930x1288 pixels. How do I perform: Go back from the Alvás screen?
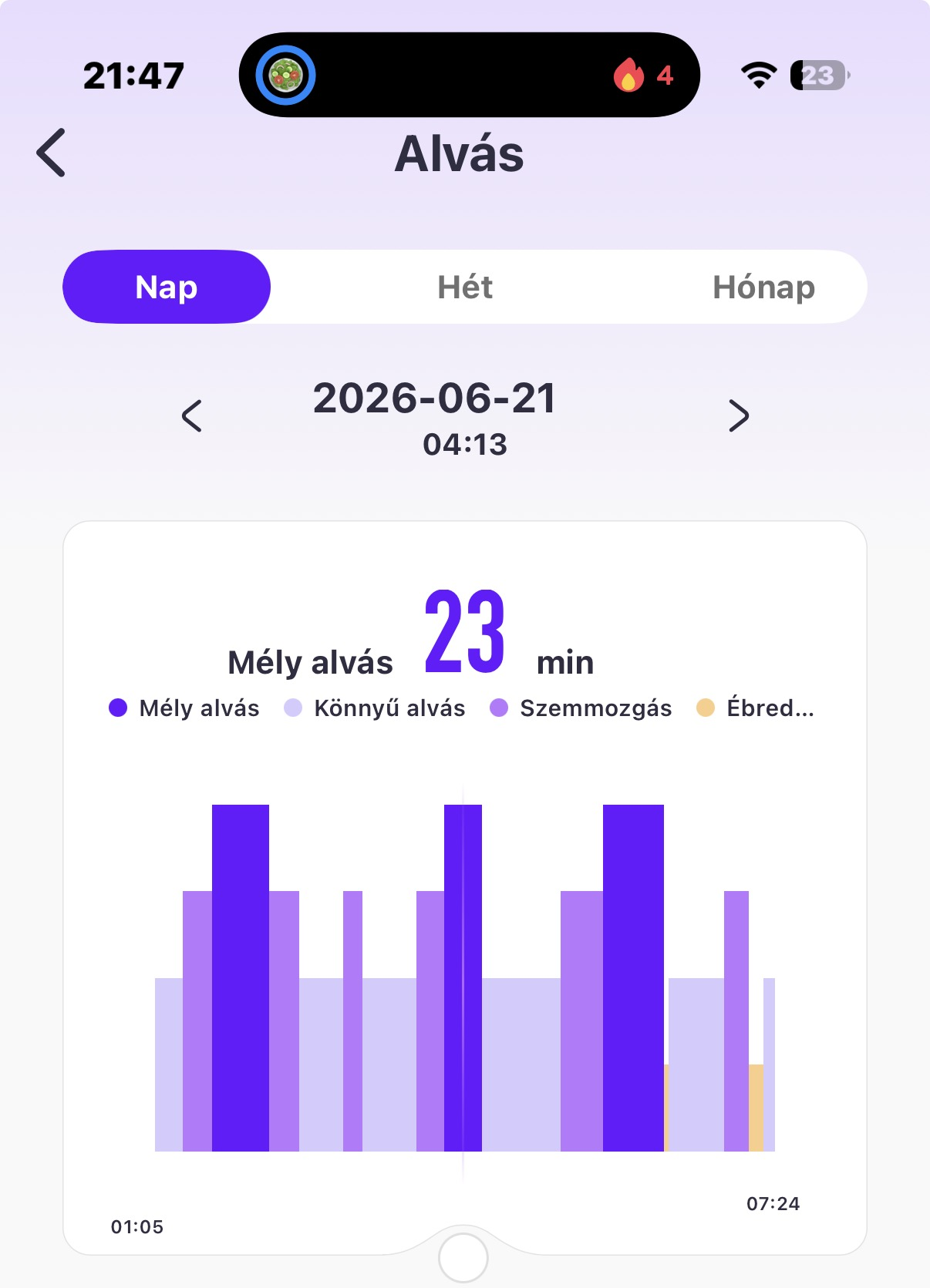pos(52,153)
